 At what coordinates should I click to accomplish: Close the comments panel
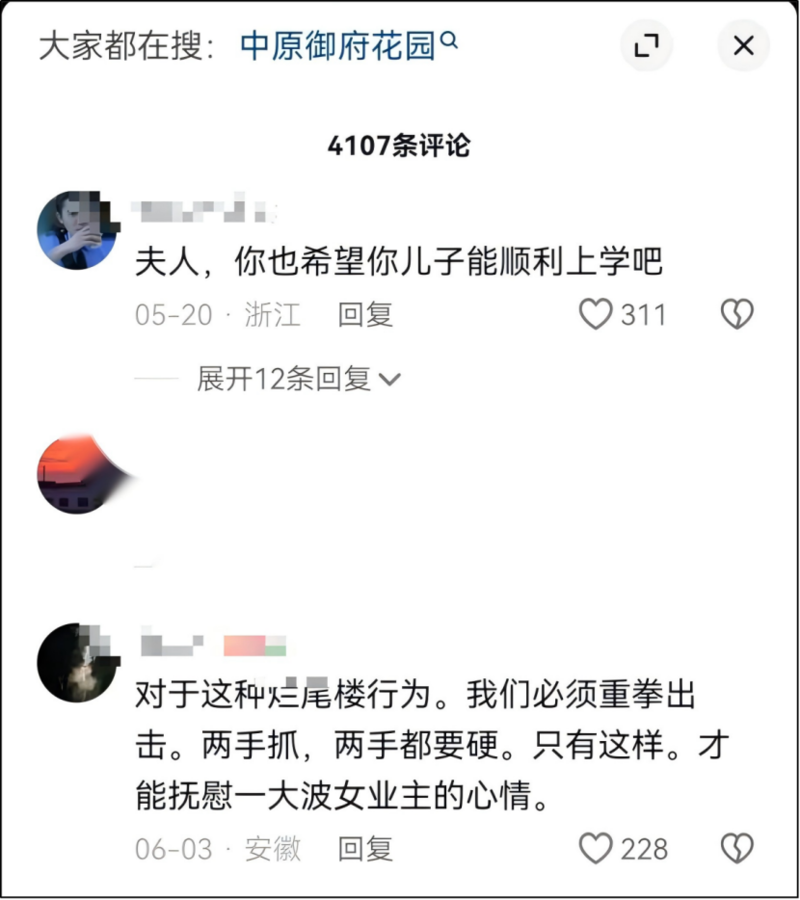[x=743, y=45]
